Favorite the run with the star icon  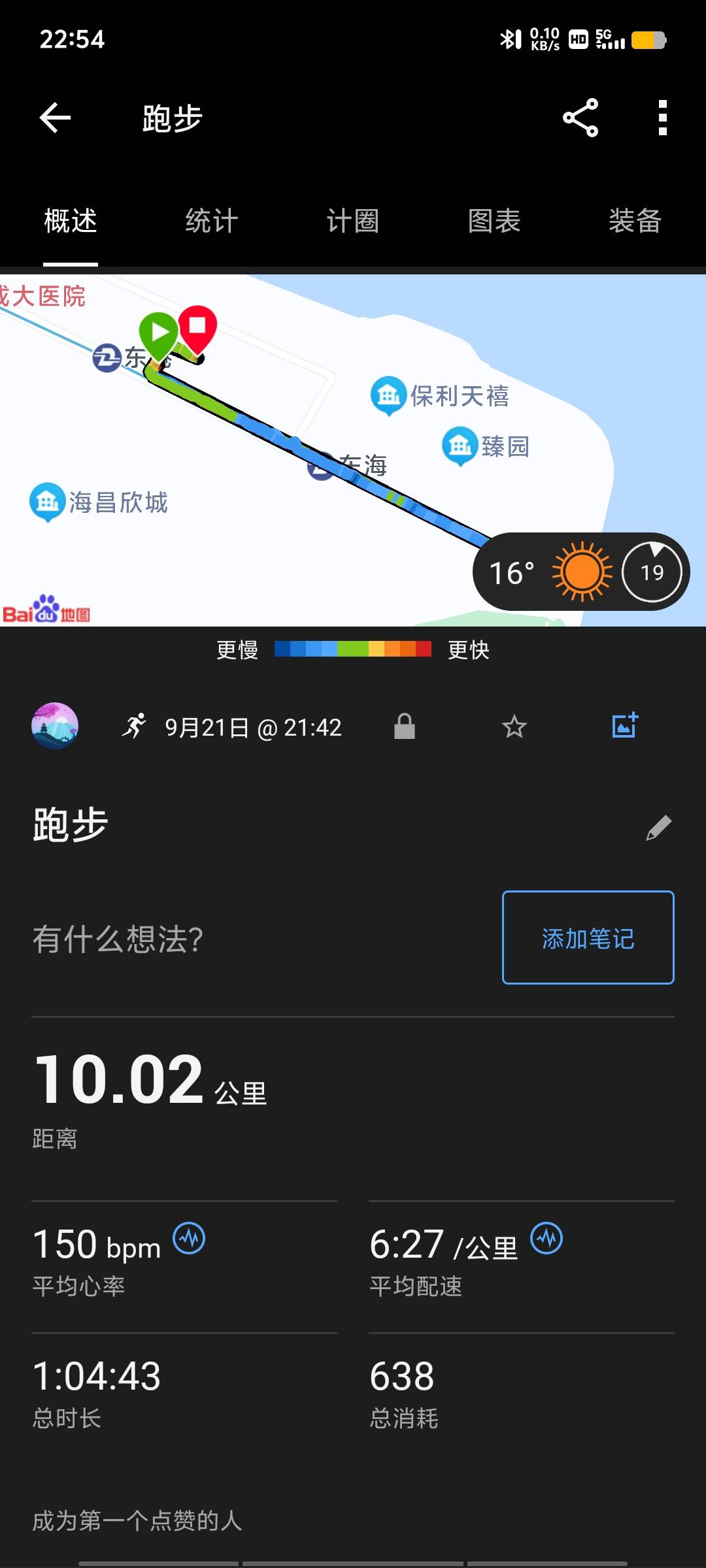(x=514, y=726)
